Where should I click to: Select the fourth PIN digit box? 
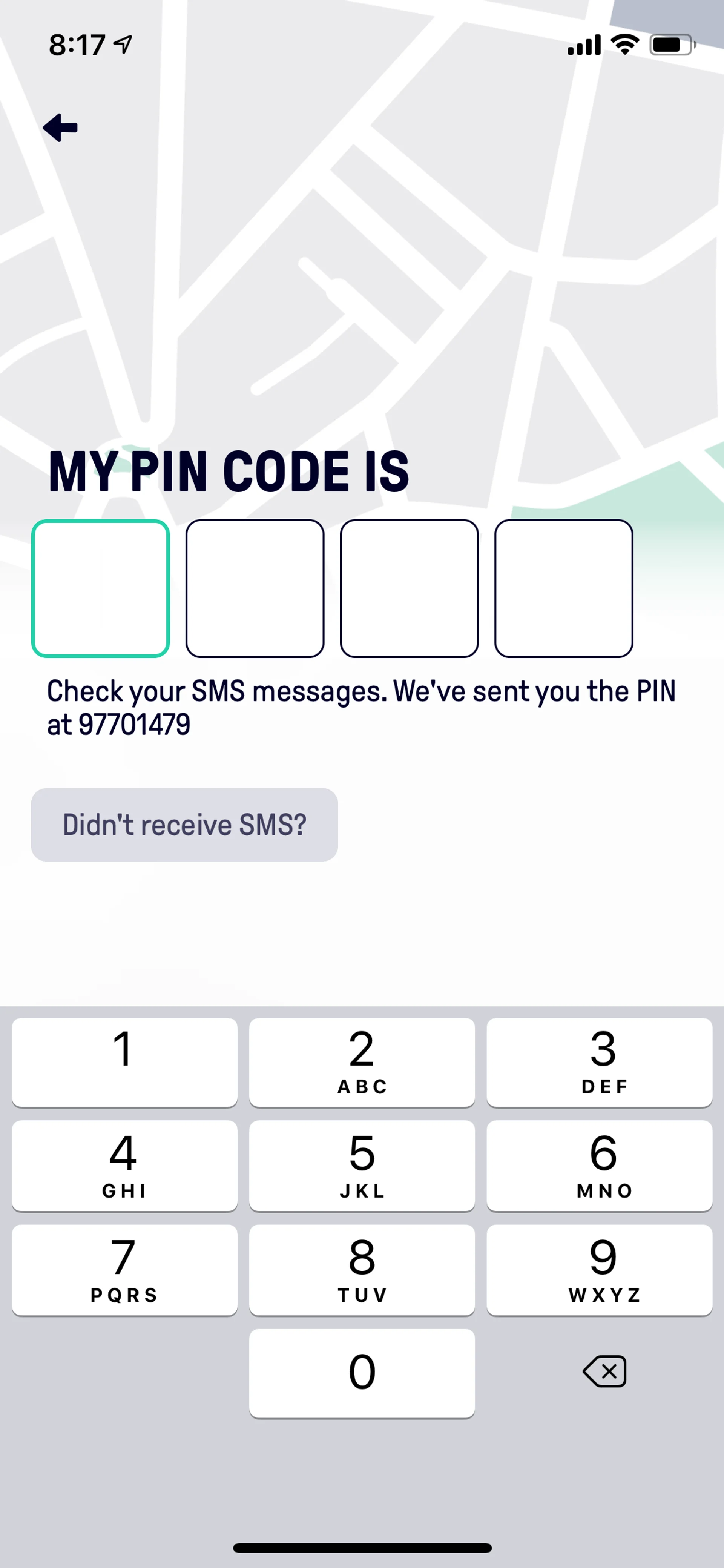pyautogui.click(x=564, y=588)
